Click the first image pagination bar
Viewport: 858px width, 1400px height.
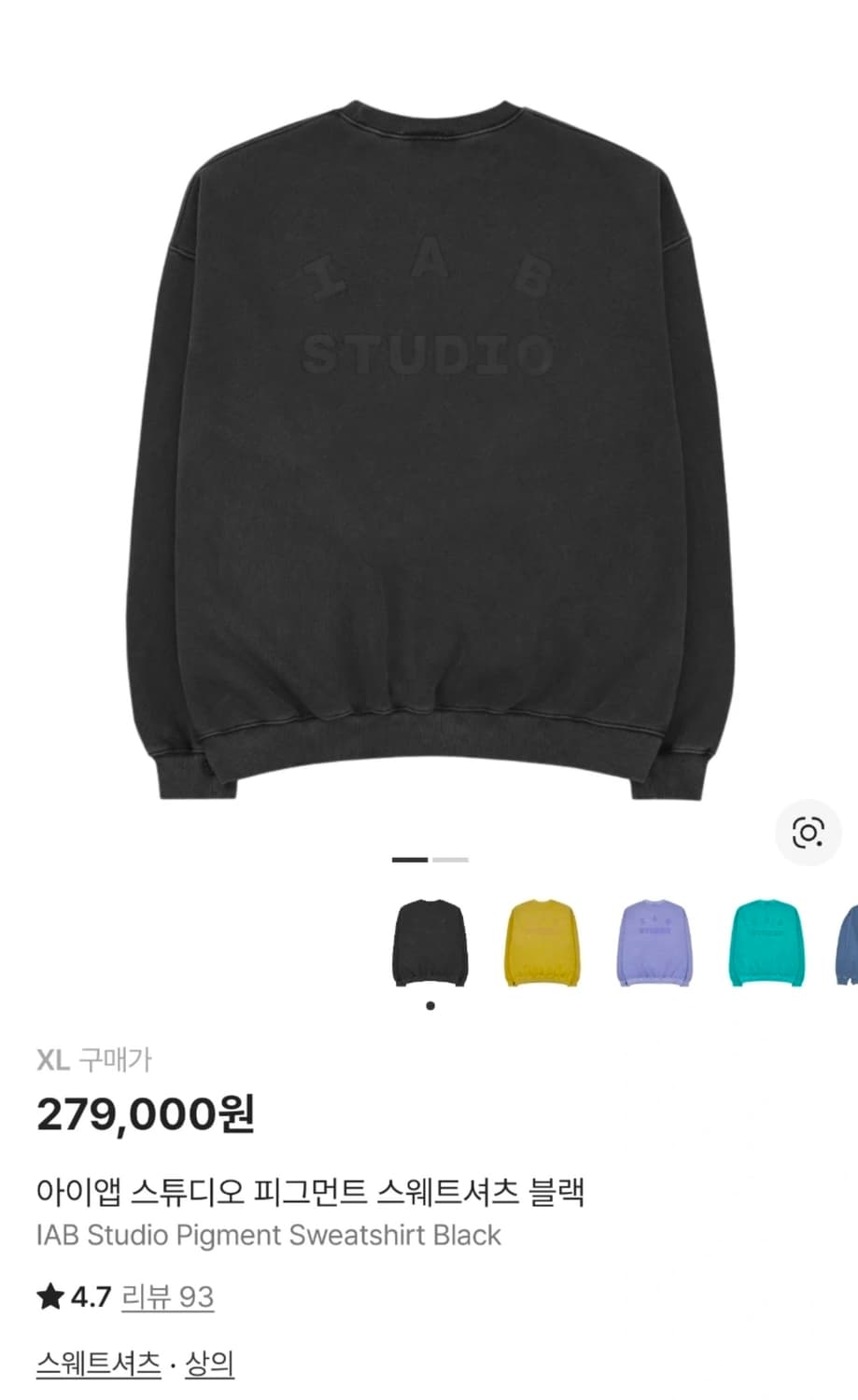(408, 858)
